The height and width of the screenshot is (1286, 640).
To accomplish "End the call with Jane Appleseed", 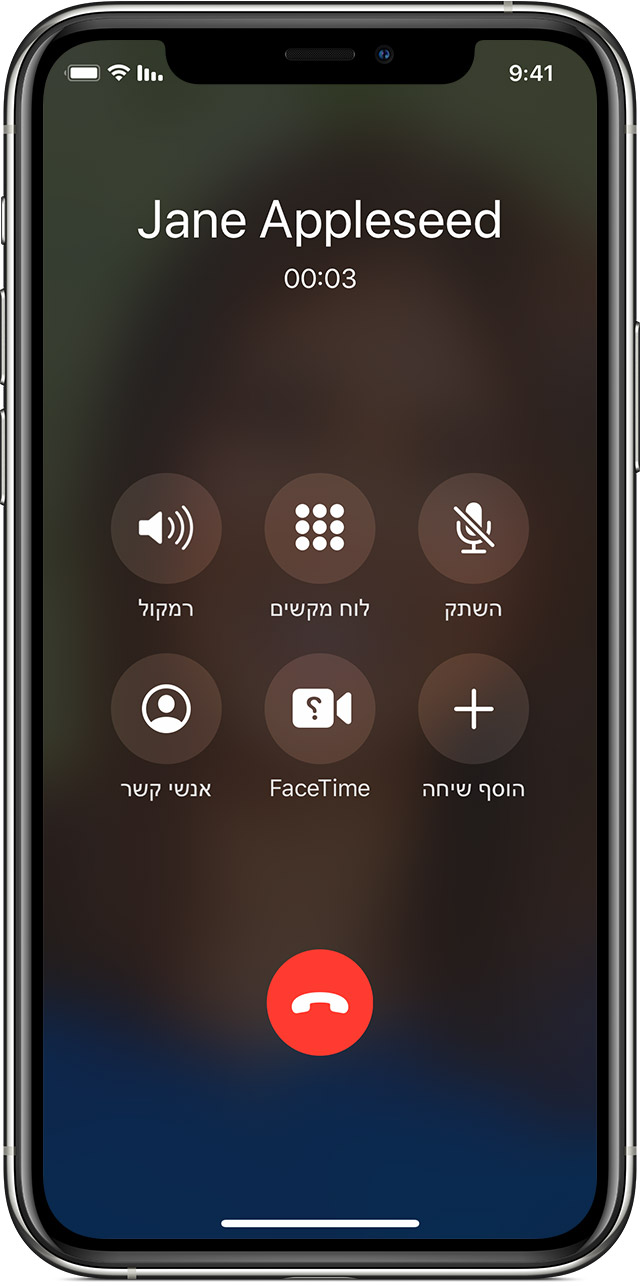I will pyautogui.click(x=320, y=1004).
